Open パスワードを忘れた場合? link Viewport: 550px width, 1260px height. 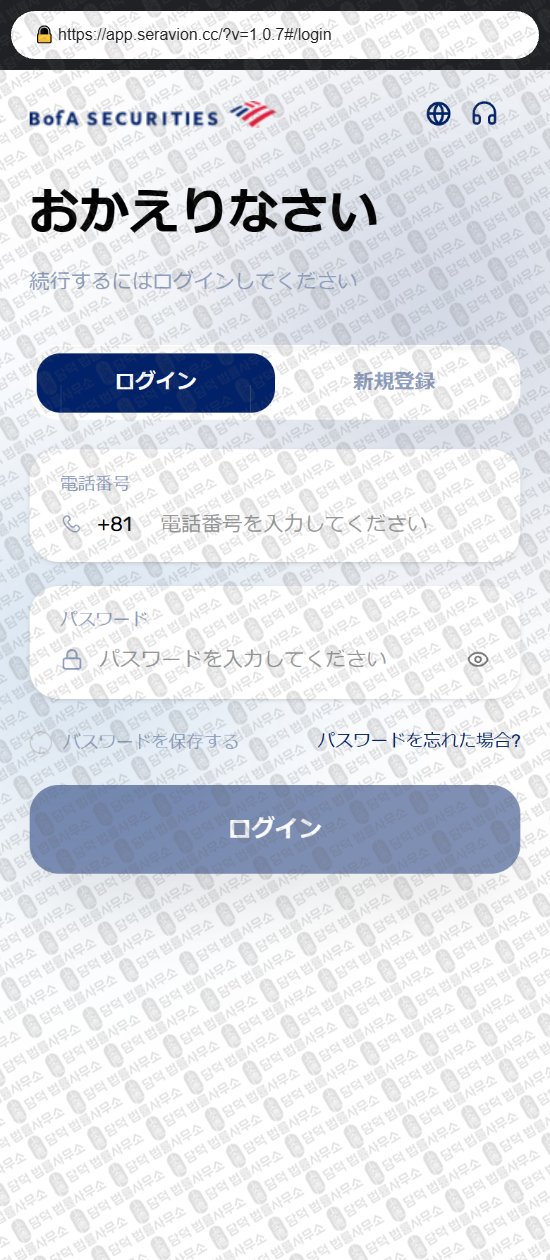coord(419,740)
